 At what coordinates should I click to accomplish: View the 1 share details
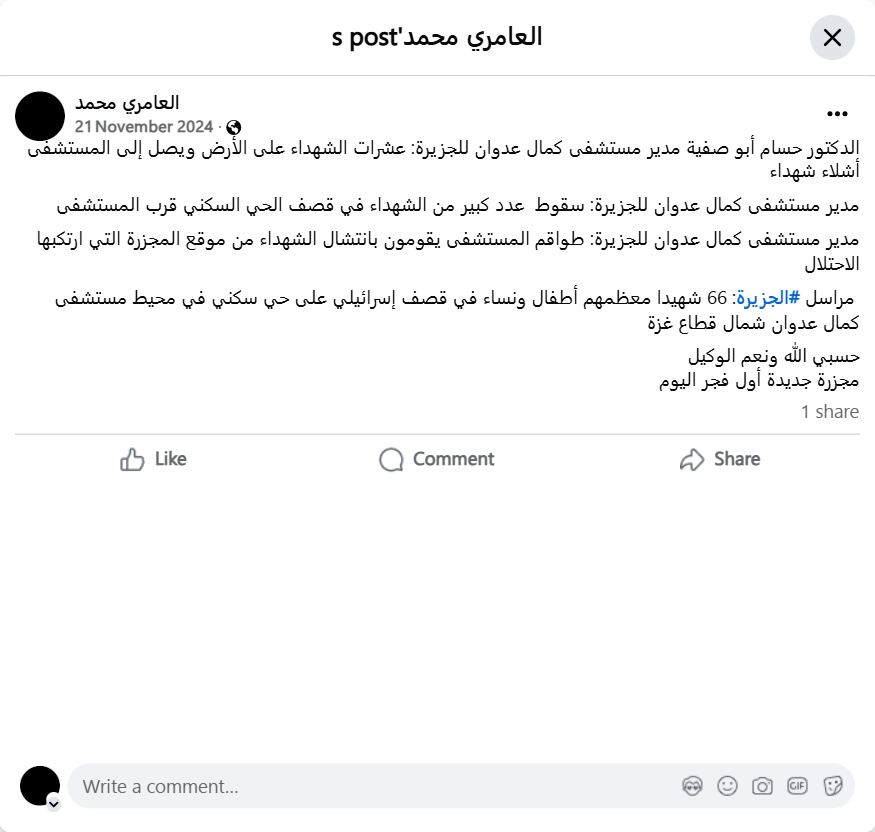[x=829, y=411]
